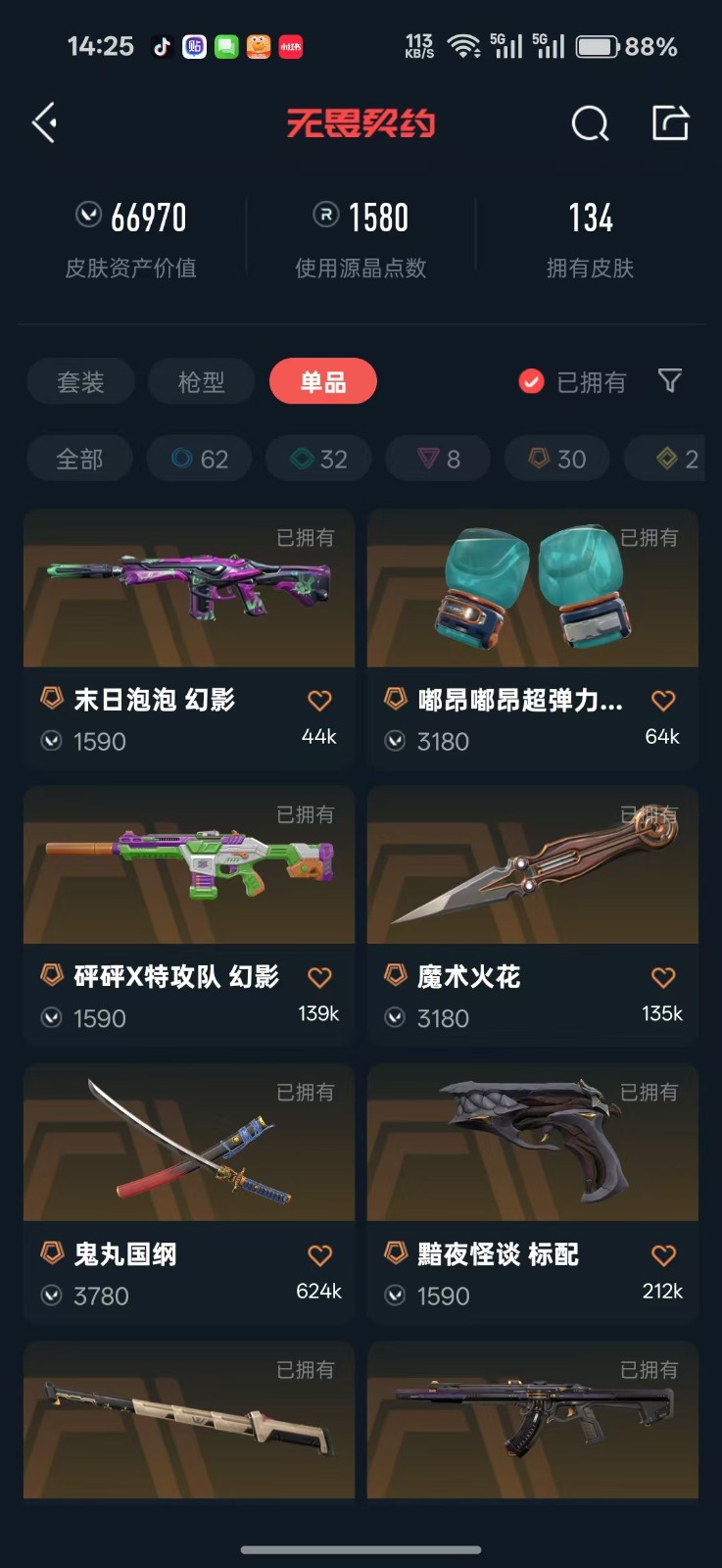This screenshot has height=1568, width=722.
Task: Filter by the tier chip showing 32
Action: pyautogui.click(x=319, y=459)
